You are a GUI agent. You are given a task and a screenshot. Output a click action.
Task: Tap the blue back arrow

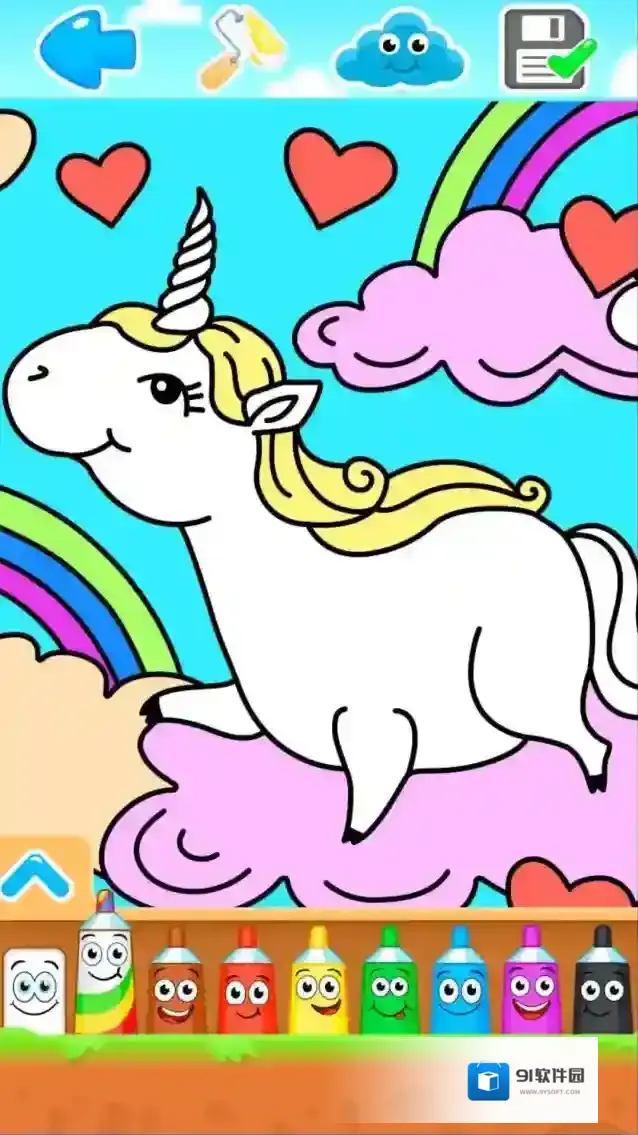[86, 47]
